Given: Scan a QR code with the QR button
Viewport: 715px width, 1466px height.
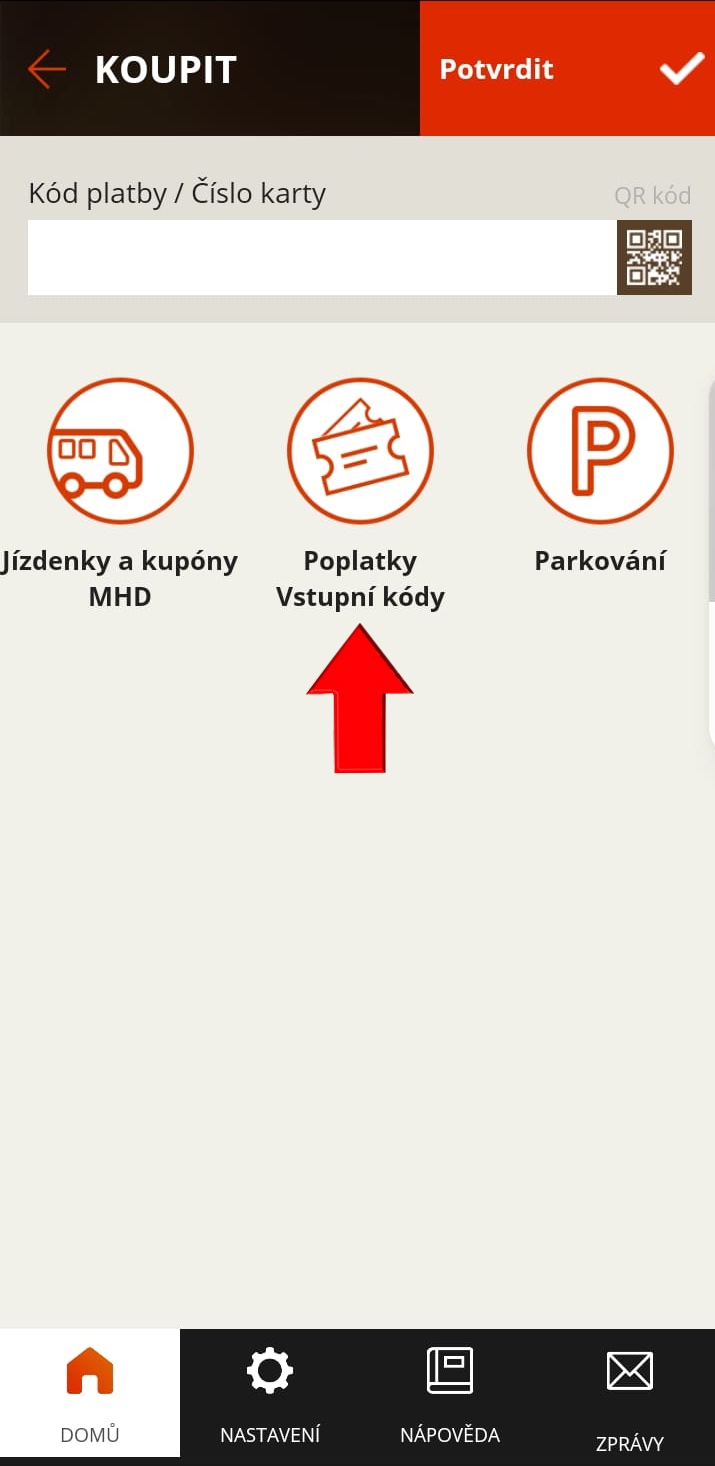Looking at the screenshot, I should pyautogui.click(x=654, y=258).
